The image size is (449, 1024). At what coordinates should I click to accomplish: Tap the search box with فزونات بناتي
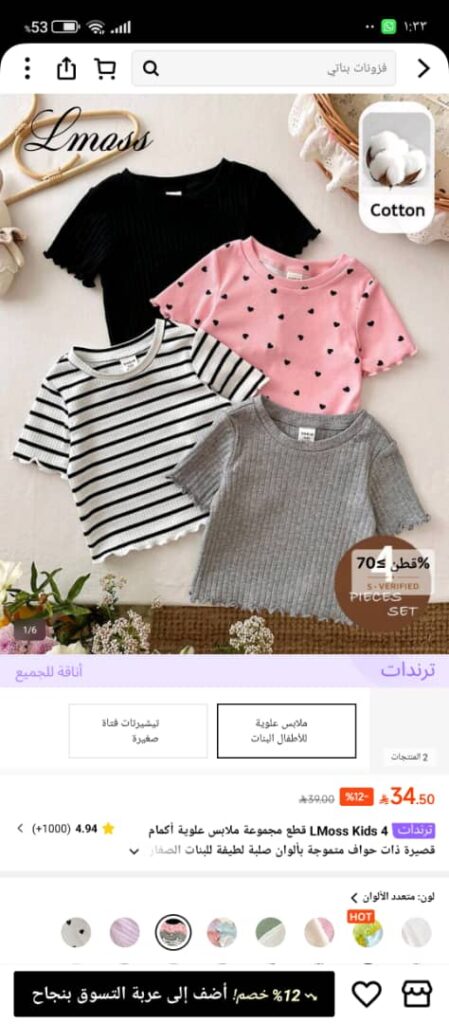point(264,69)
